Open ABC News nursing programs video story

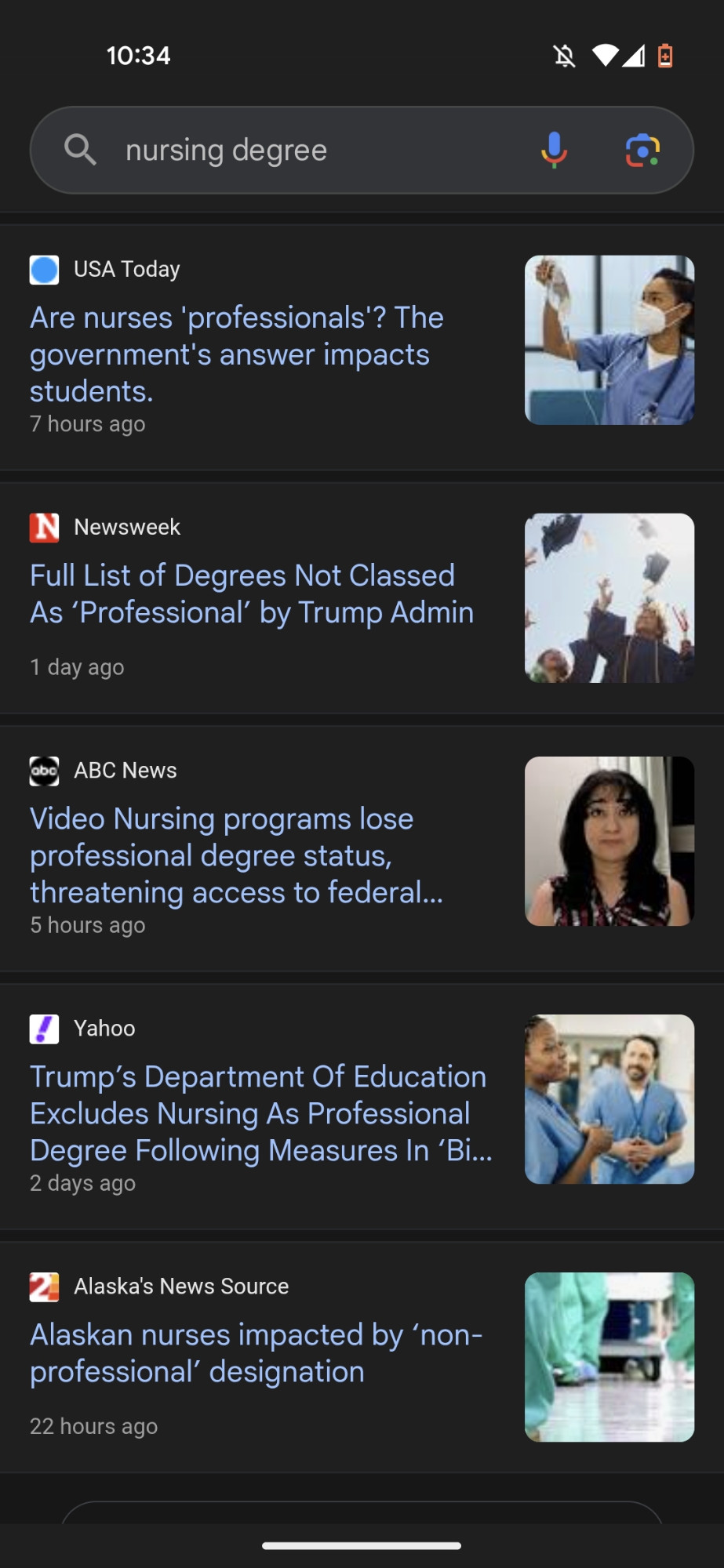click(236, 855)
